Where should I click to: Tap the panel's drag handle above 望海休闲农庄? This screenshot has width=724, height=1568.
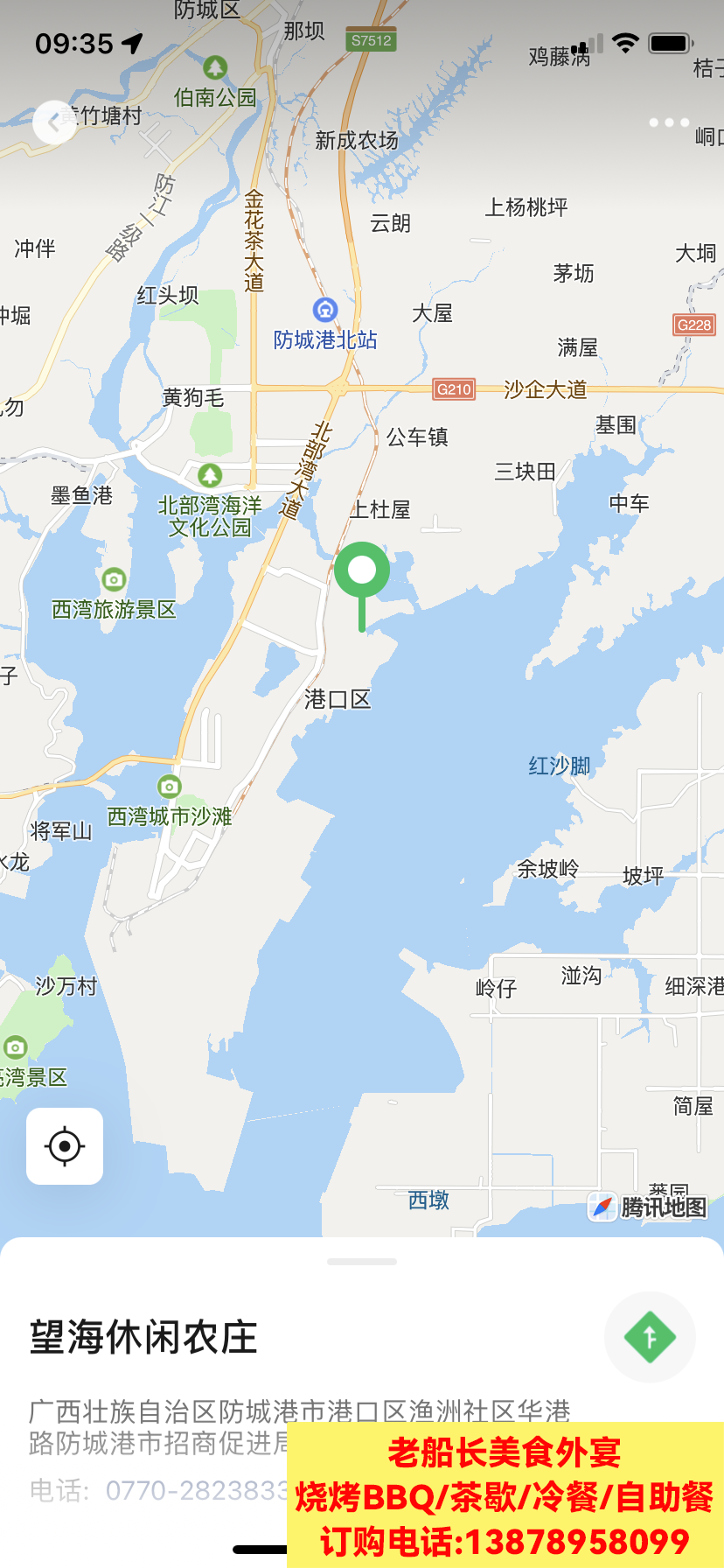coord(362,1262)
